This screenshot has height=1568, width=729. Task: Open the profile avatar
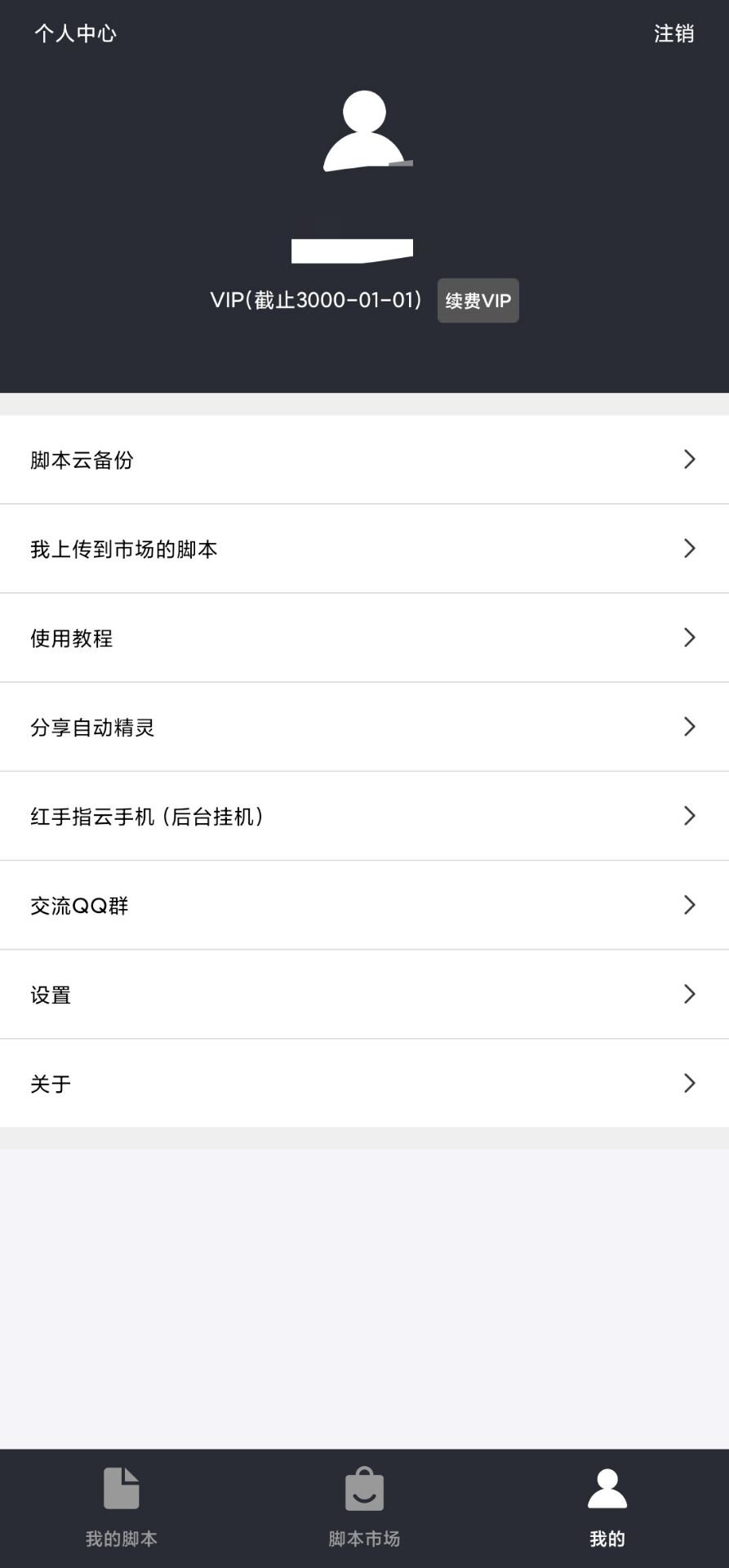364,131
